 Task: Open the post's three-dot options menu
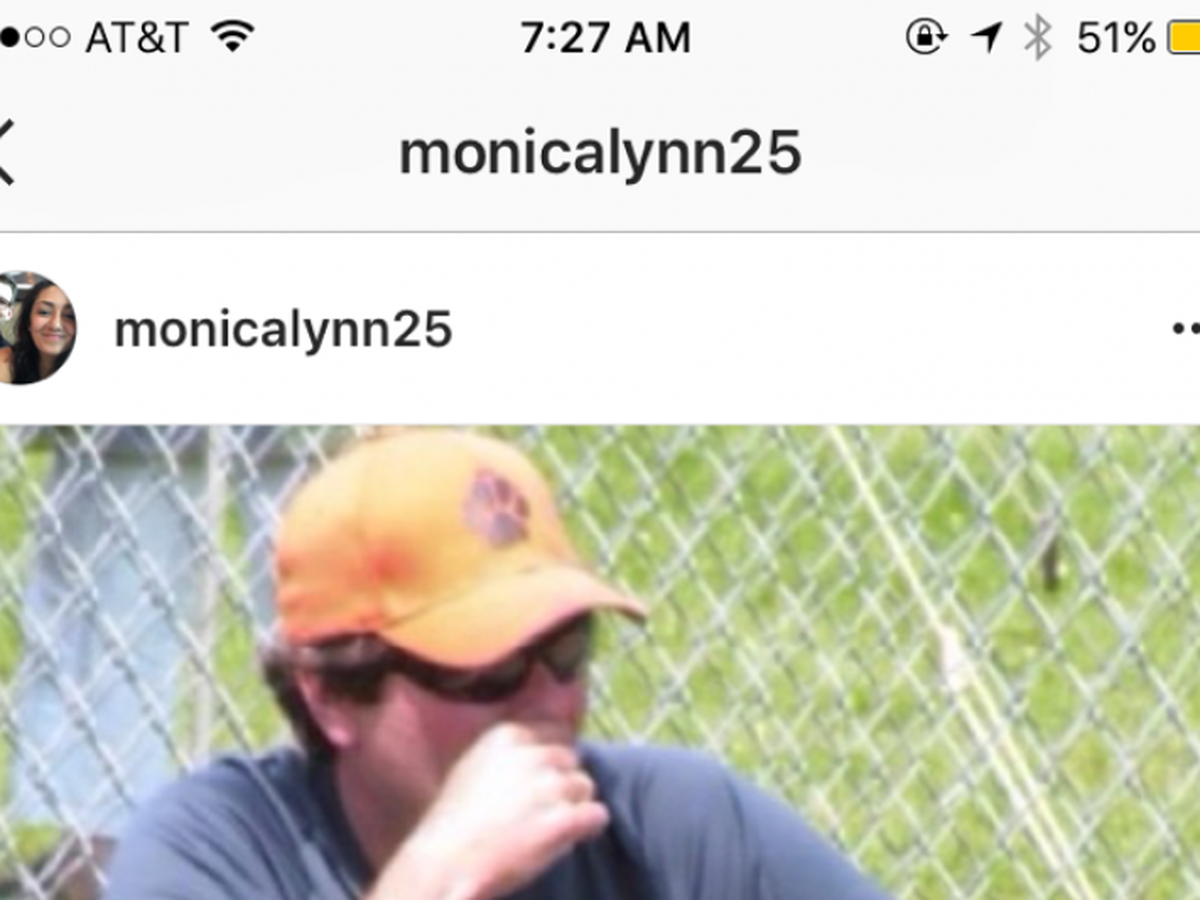tap(1186, 328)
